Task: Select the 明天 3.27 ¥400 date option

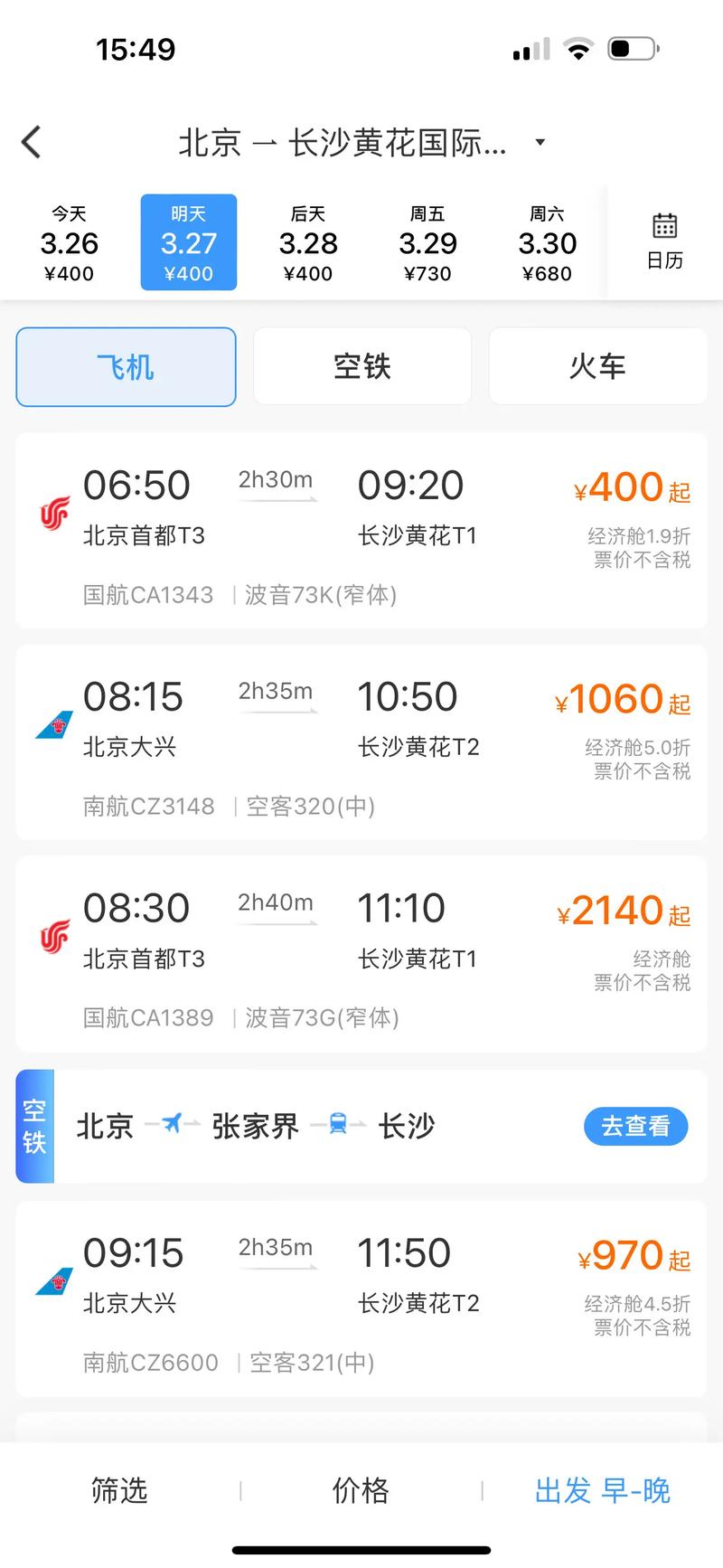Action: click(x=188, y=241)
